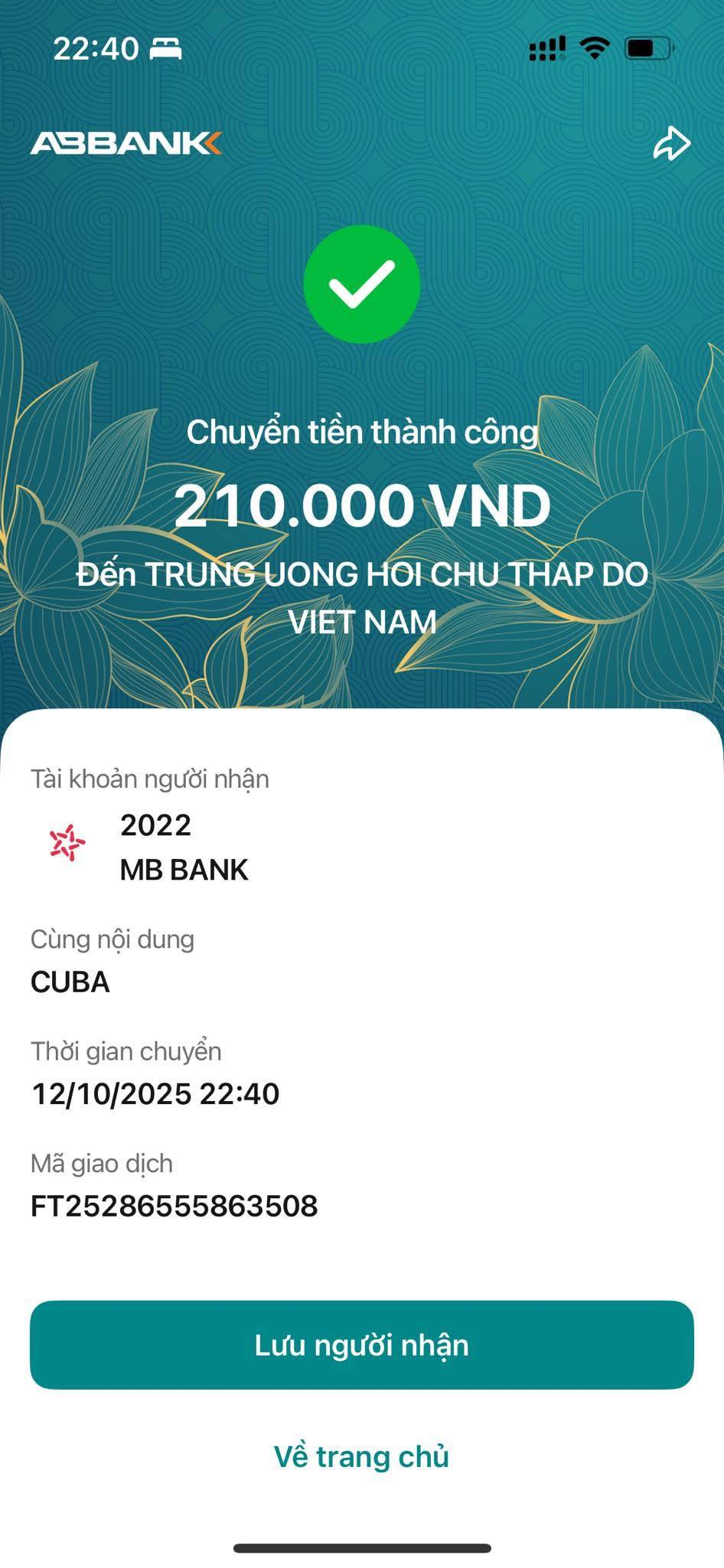Viewport: 724px width, 1568px height.
Task: Tap the ABBANK logo
Action: point(127,142)
